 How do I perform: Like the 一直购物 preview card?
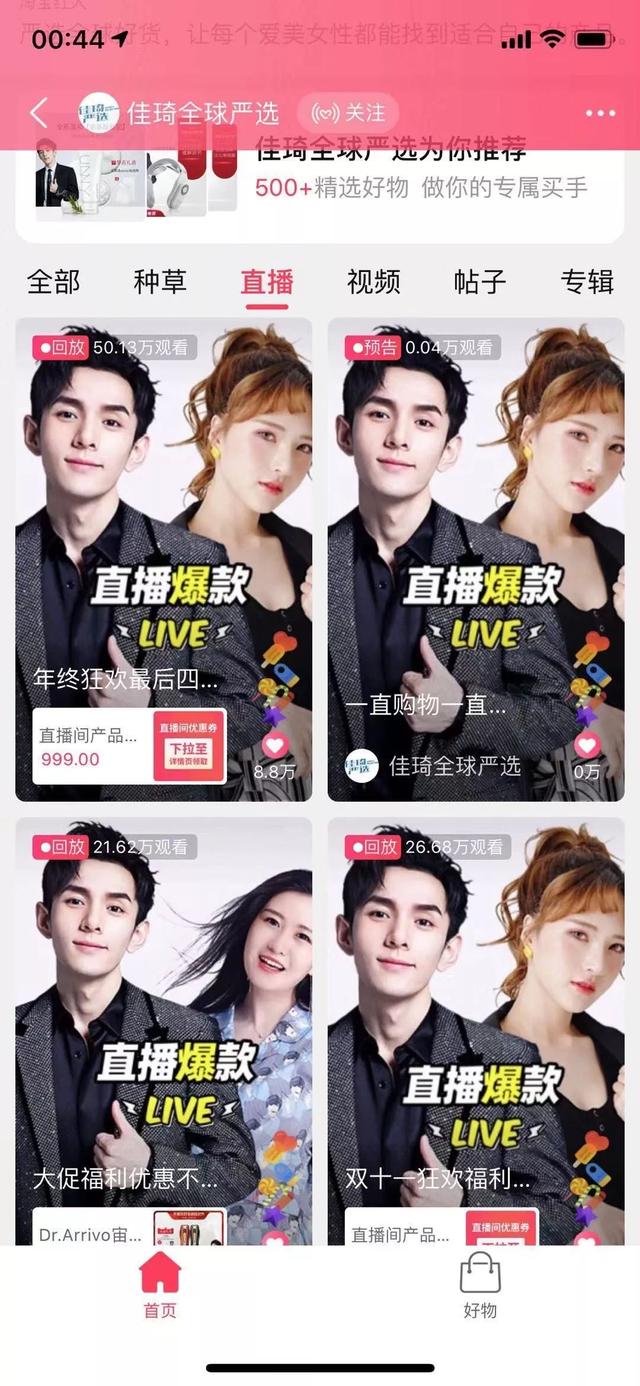[588, 746]
